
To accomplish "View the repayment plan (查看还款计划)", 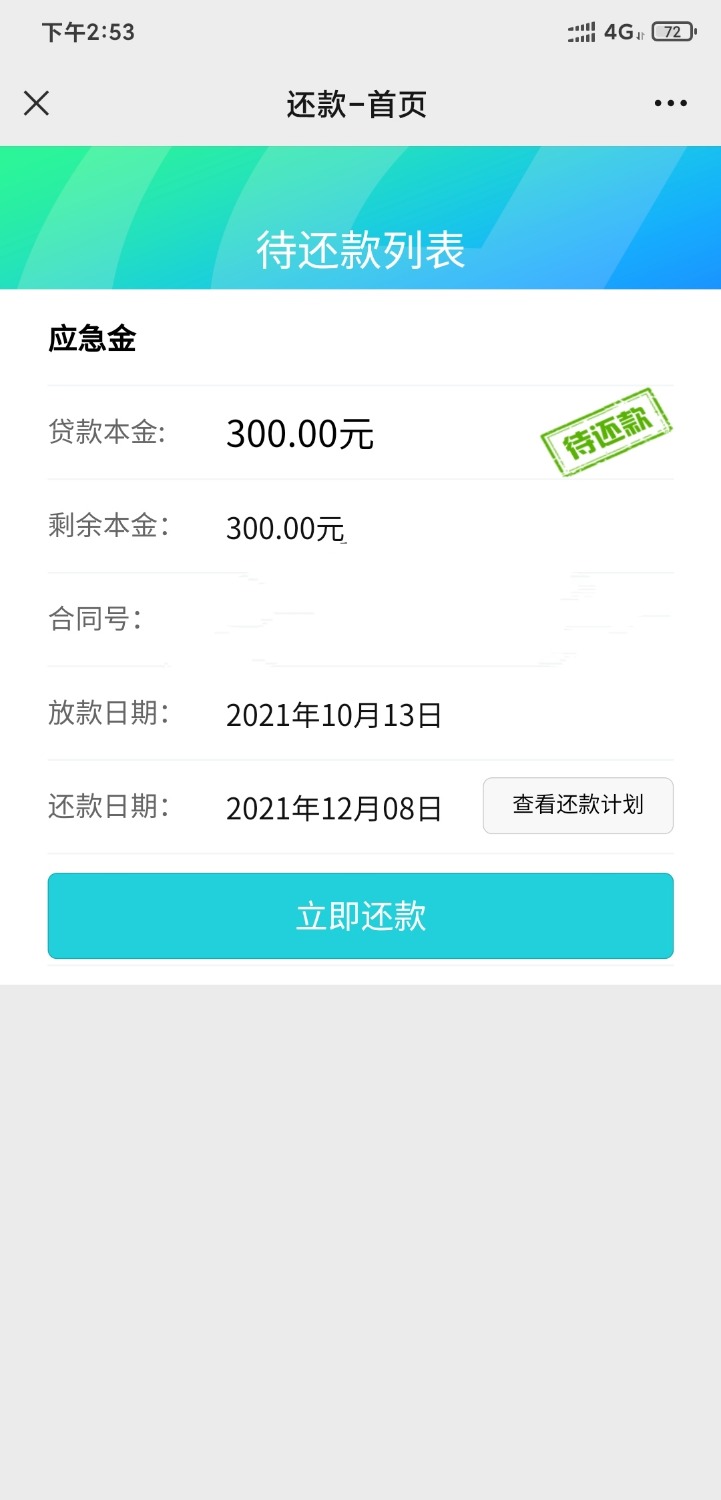I will [x=578, y=805].
